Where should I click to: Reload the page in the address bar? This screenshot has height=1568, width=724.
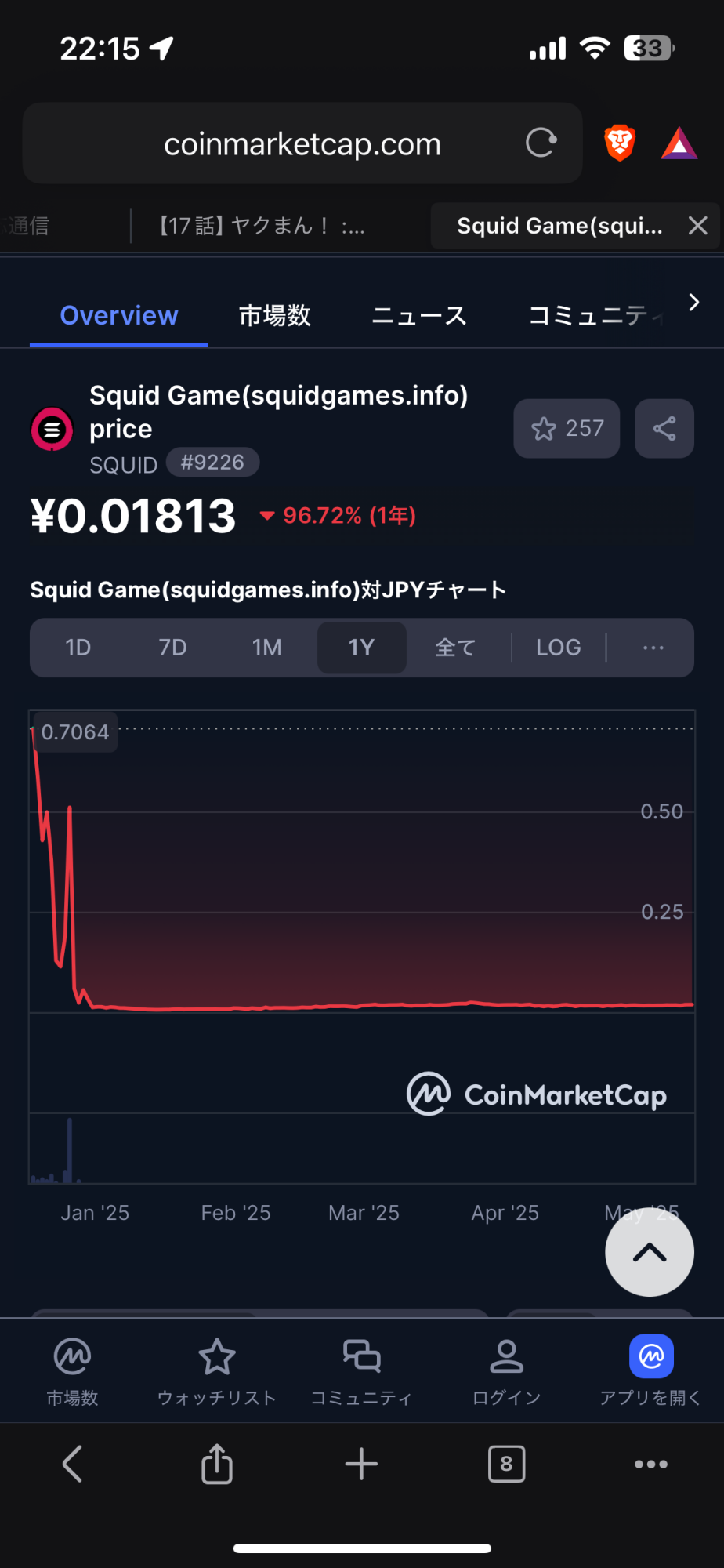click(x=541, y=143)
